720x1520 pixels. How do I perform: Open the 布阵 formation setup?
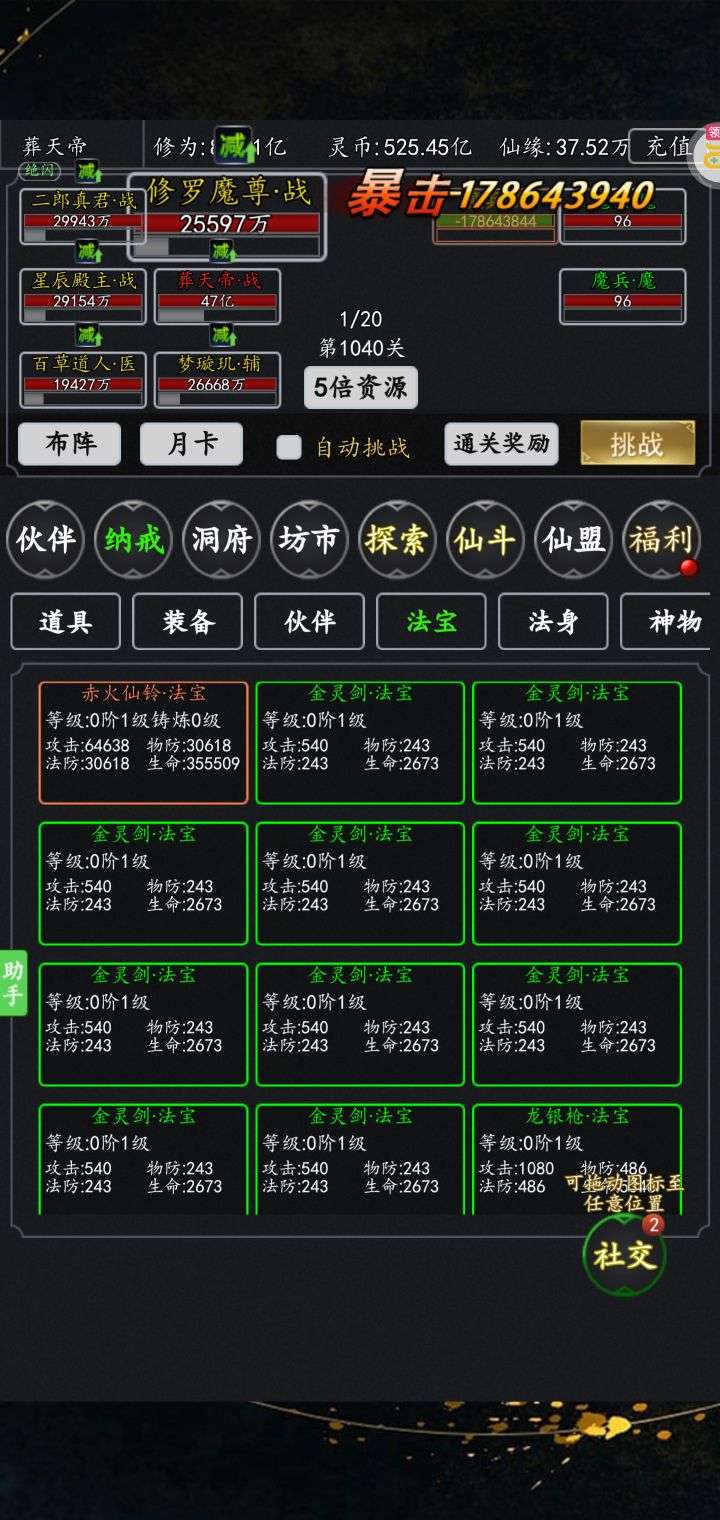(x=69, y=444)
